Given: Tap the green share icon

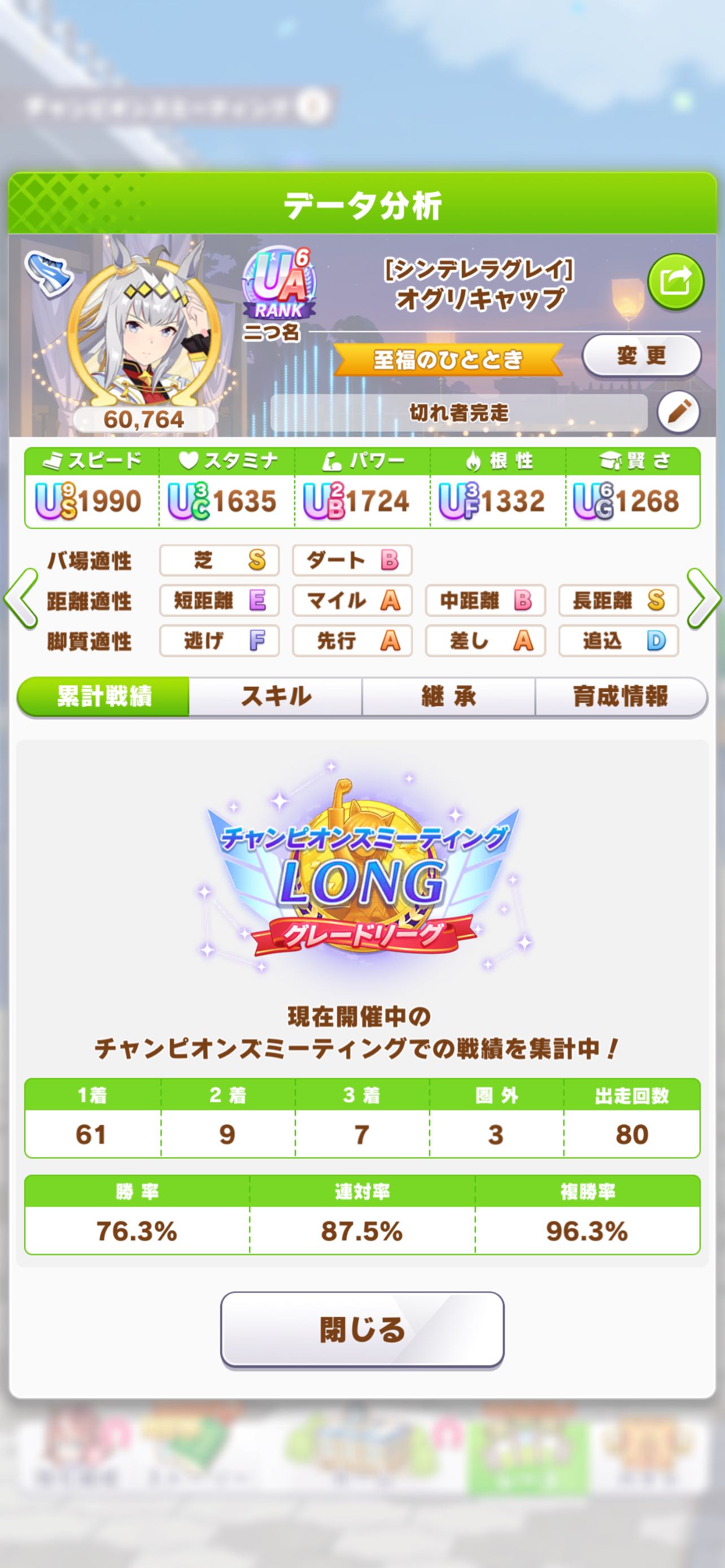Looking at the screenshot, I should point(675,281).
